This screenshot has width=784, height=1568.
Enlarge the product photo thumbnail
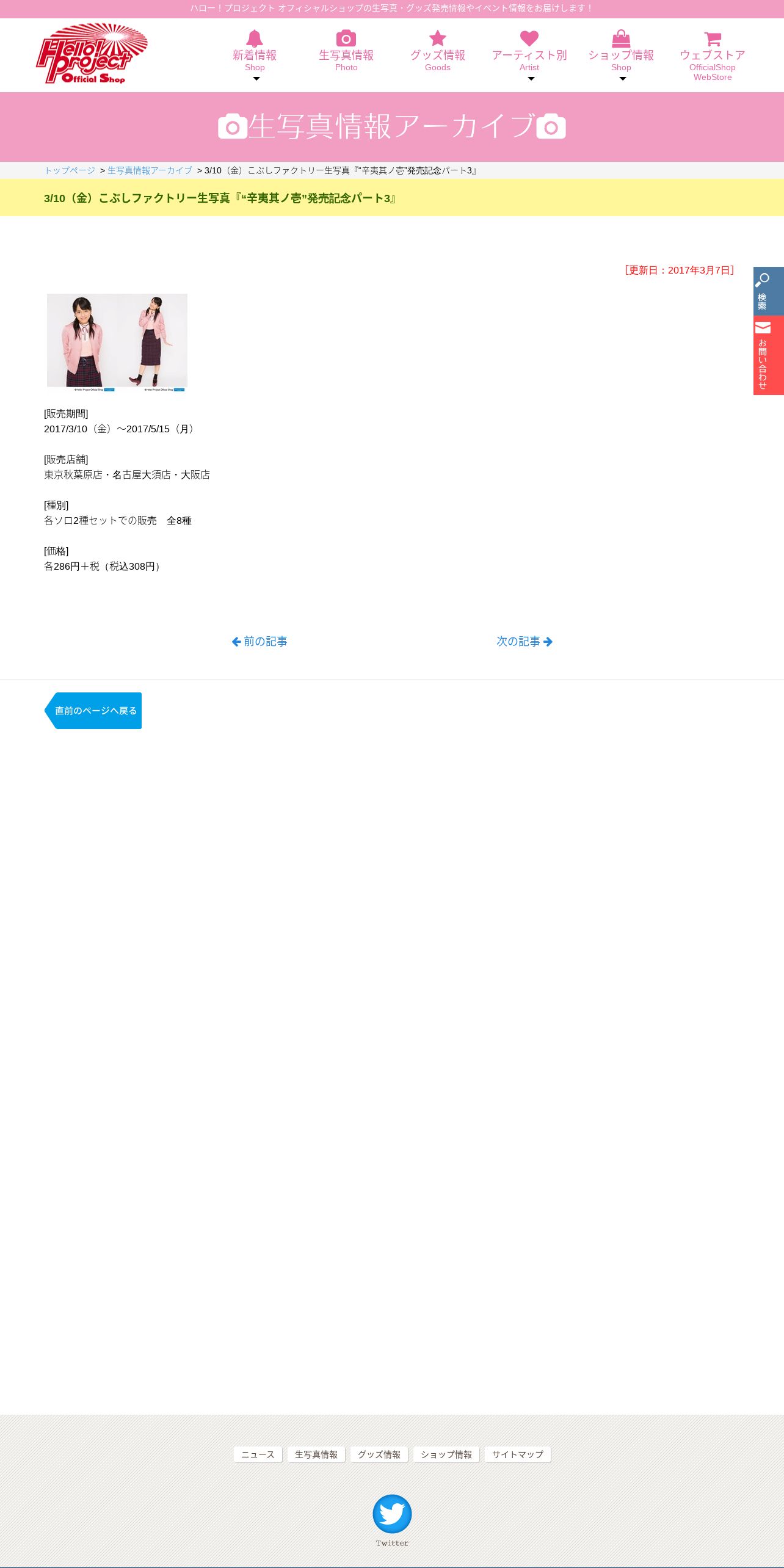click(117, 343)
